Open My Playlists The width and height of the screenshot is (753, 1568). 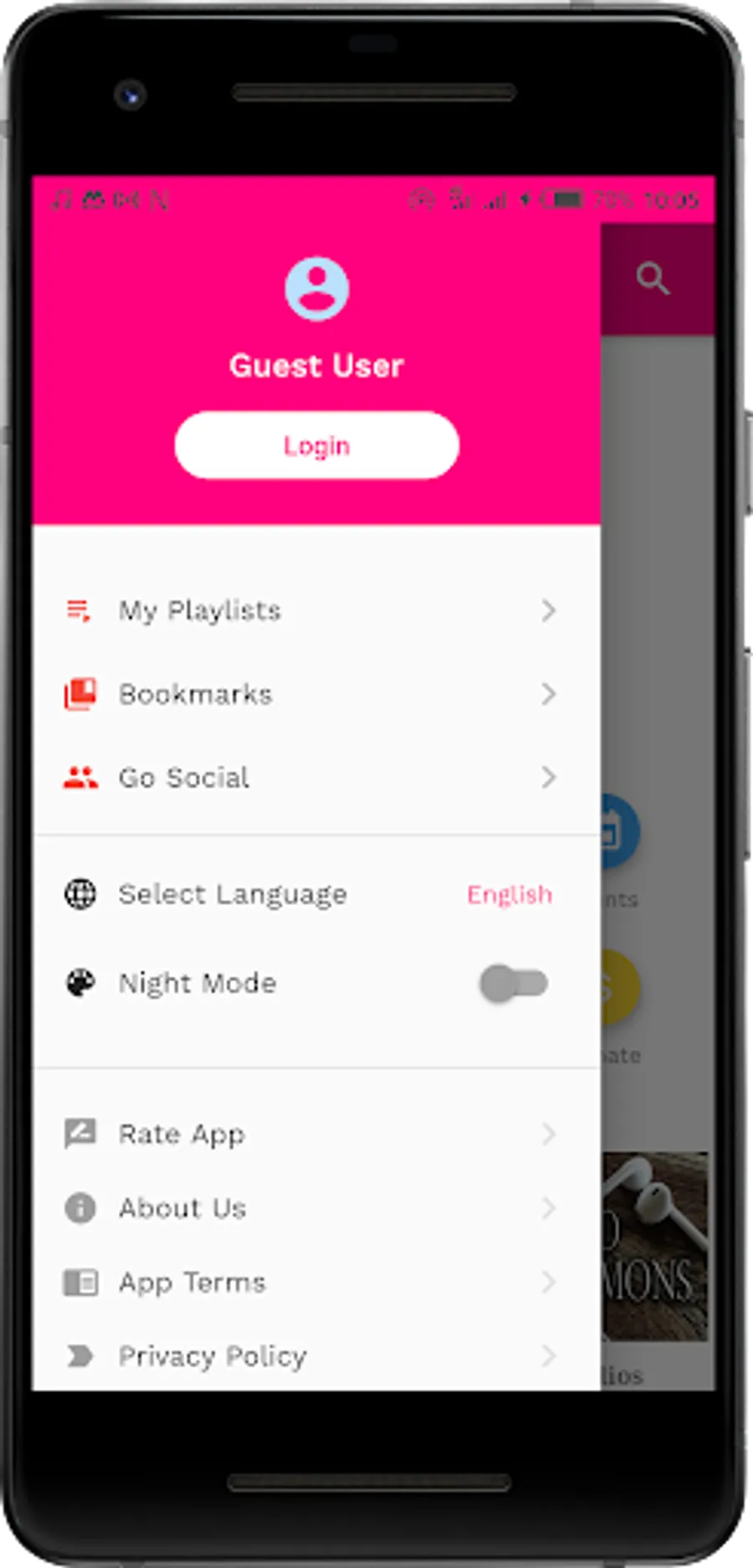(x=316, y=610)
